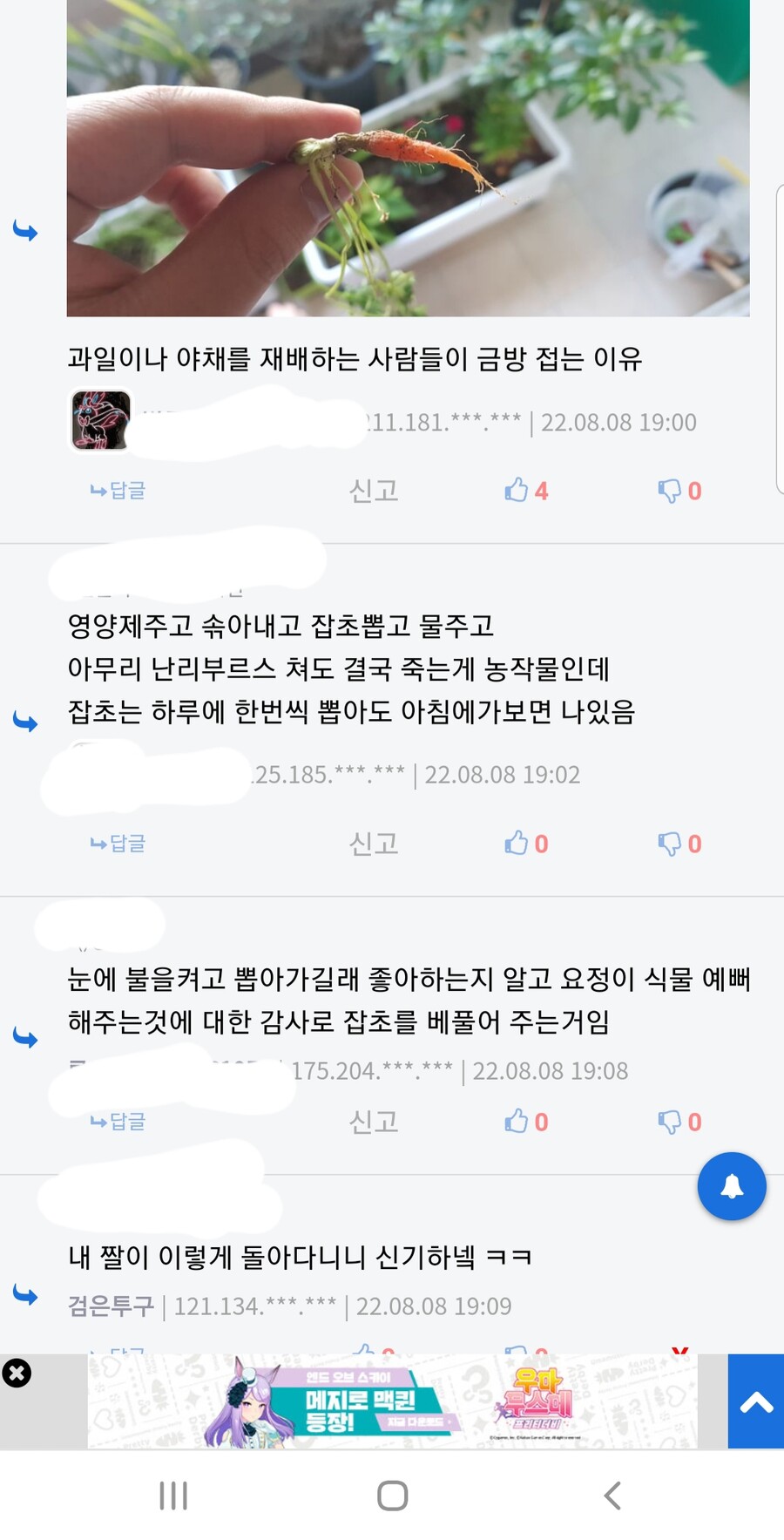Jump to top with the up arrow button
The height and width of the screenshot is (1540, 784).
[x=755, y=1401]
